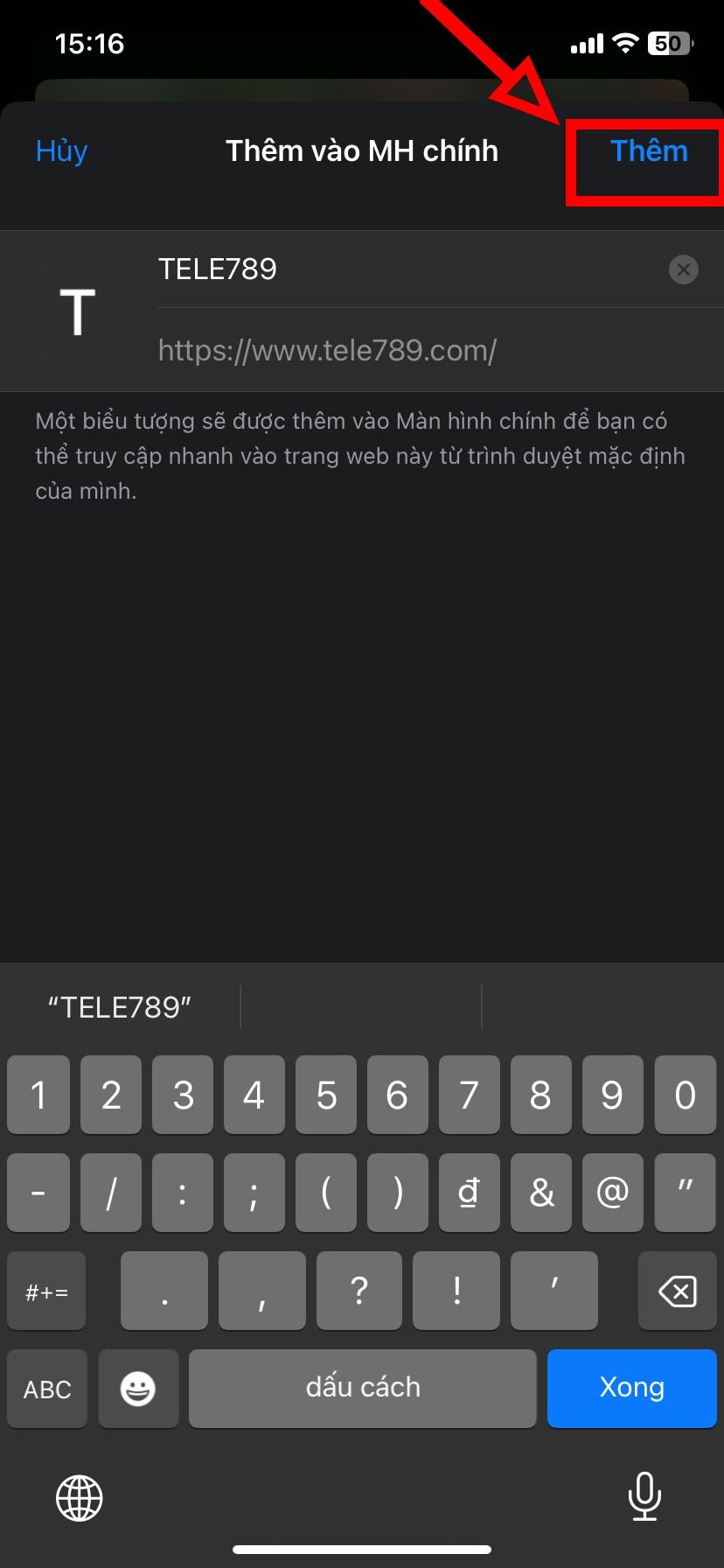Tap Xong on the keyboard

pos(632,1388)
